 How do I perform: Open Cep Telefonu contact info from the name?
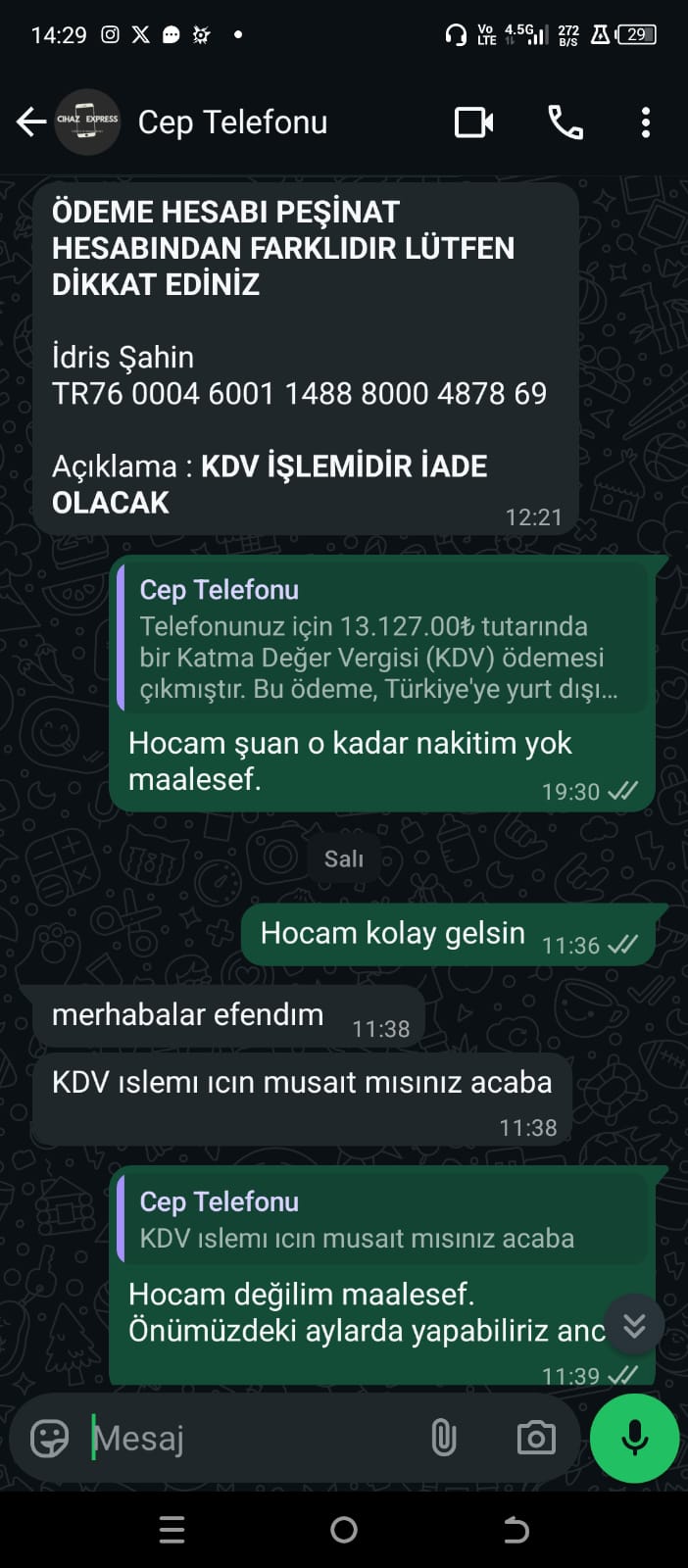(x=232, y=122)
